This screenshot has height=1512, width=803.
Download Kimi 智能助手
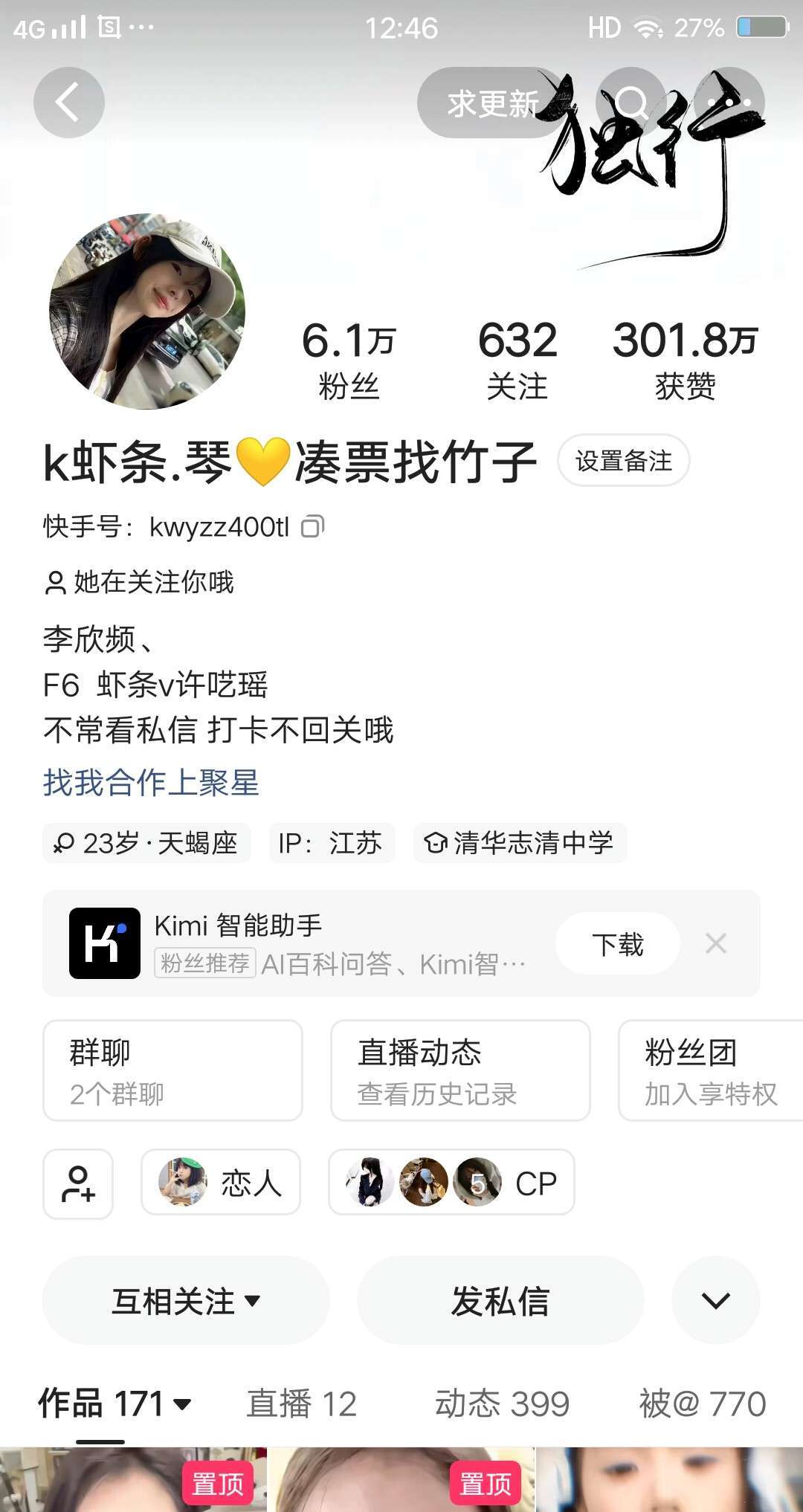tap(617, 944)
